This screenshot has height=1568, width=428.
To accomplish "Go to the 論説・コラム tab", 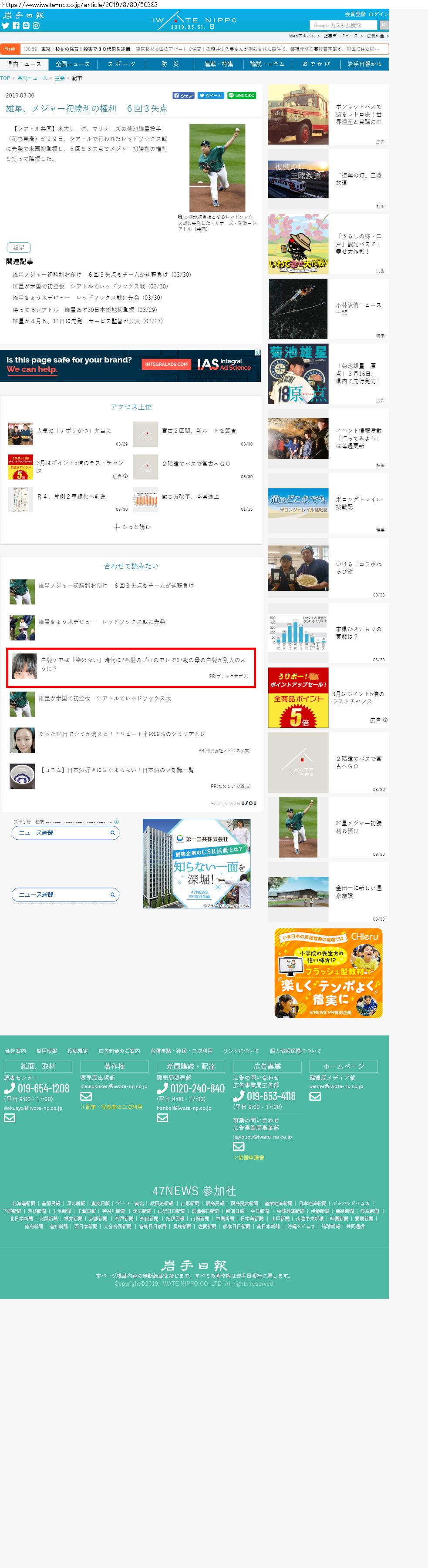I will point(267,64).
